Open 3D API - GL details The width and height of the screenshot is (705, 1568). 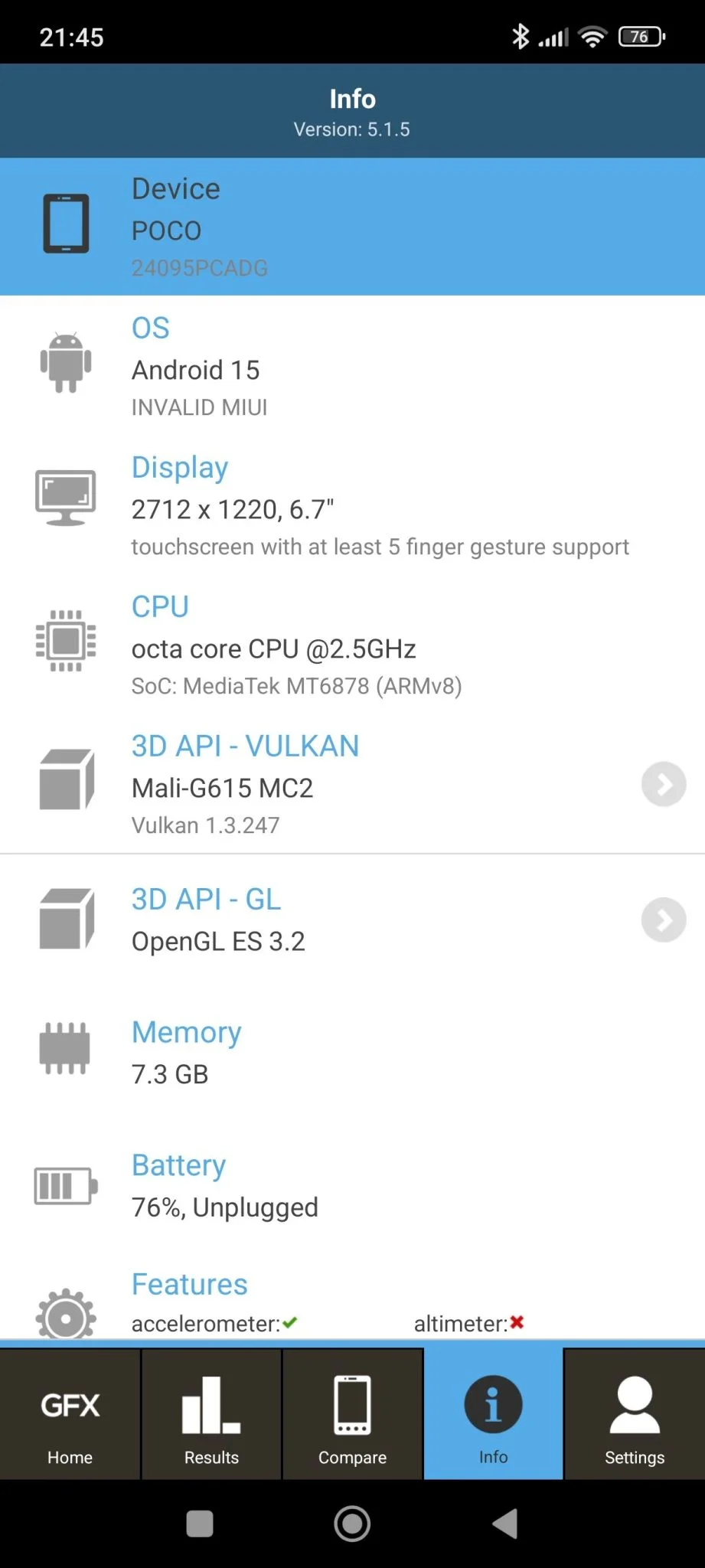click(x=663, y=920)
